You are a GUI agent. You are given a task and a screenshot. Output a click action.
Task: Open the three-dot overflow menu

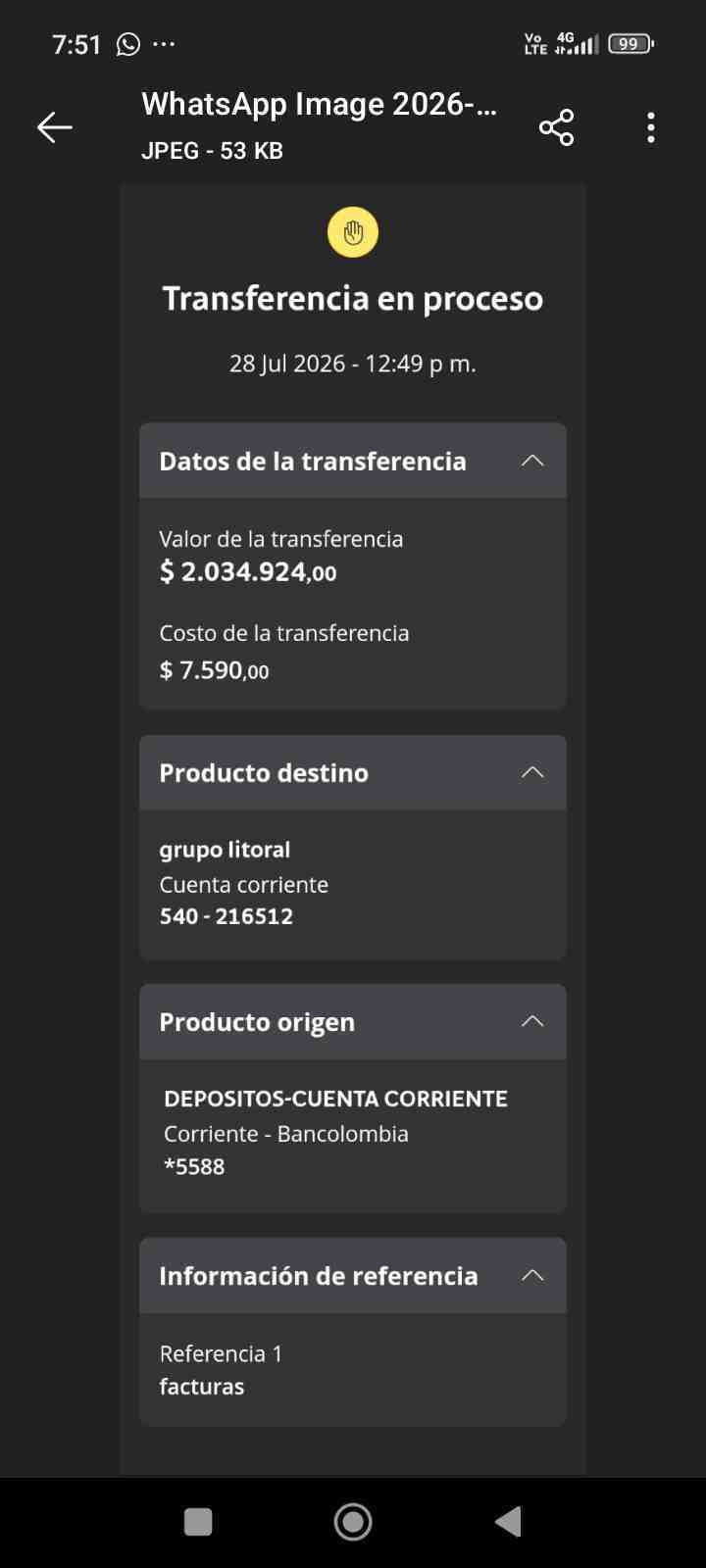(651, 127)
